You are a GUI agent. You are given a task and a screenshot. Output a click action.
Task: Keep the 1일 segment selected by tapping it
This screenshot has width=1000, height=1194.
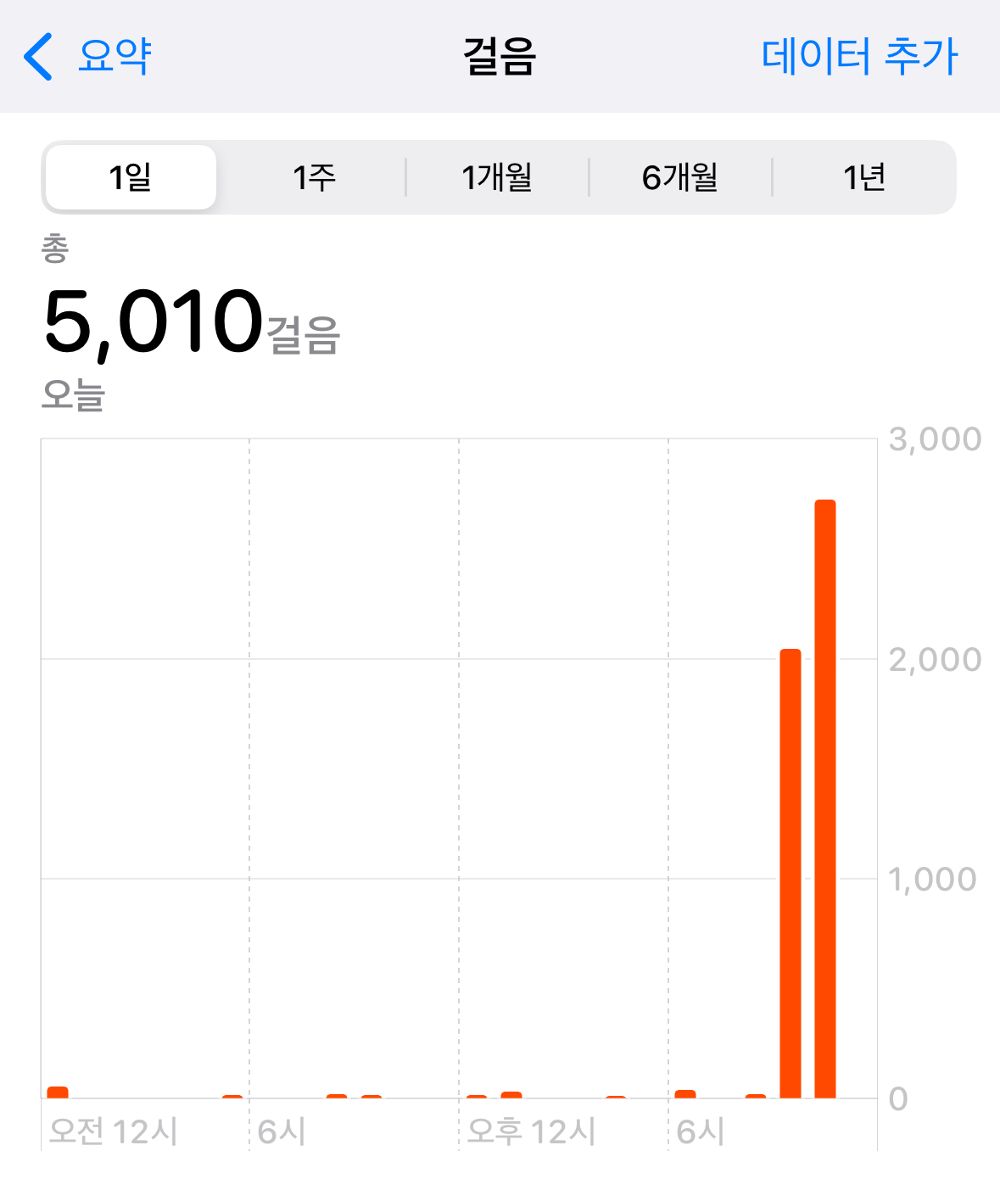(x=130, y=176)
